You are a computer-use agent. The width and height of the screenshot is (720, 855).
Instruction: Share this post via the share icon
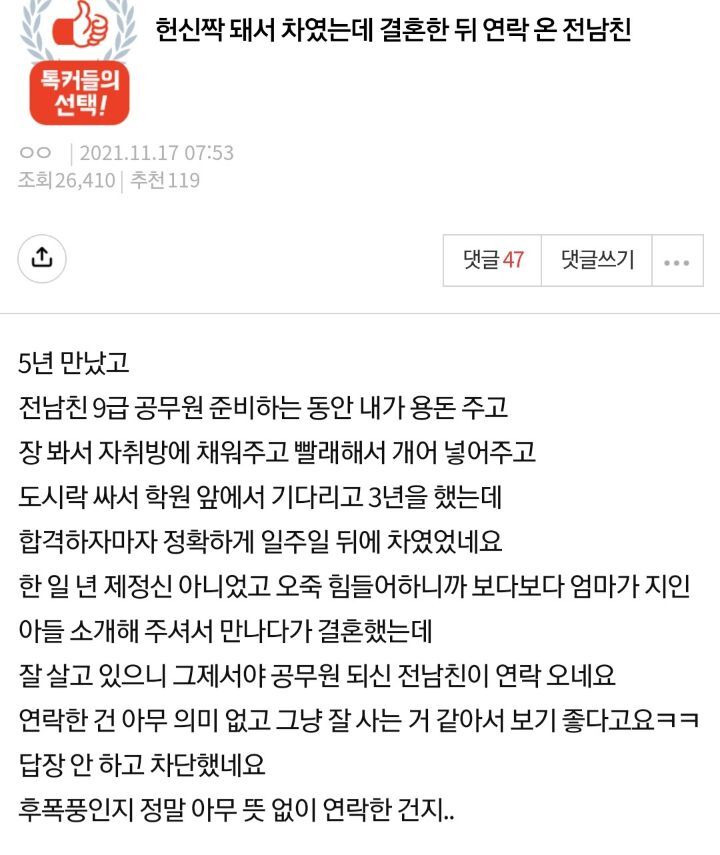(x=42, y=258)
